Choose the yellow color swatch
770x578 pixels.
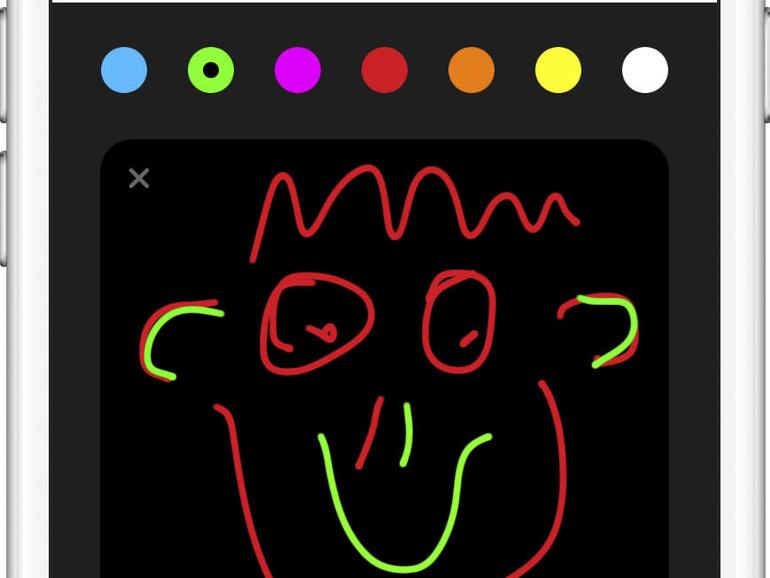(x=558, y=71)
